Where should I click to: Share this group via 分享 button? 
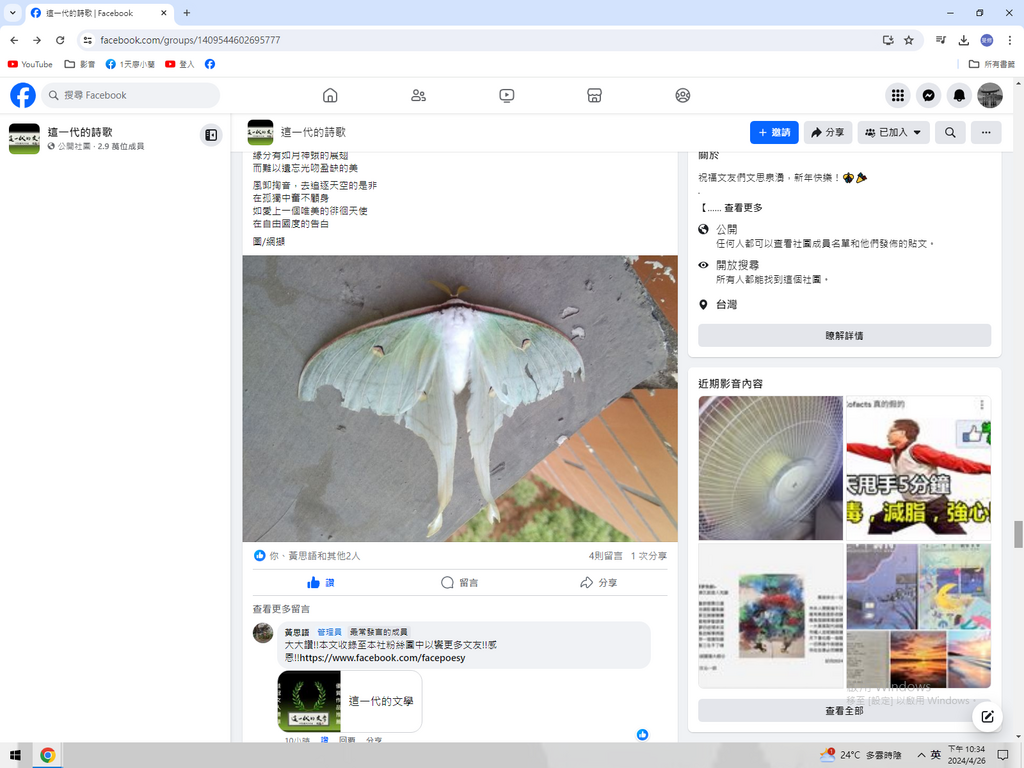coord(827,132)
